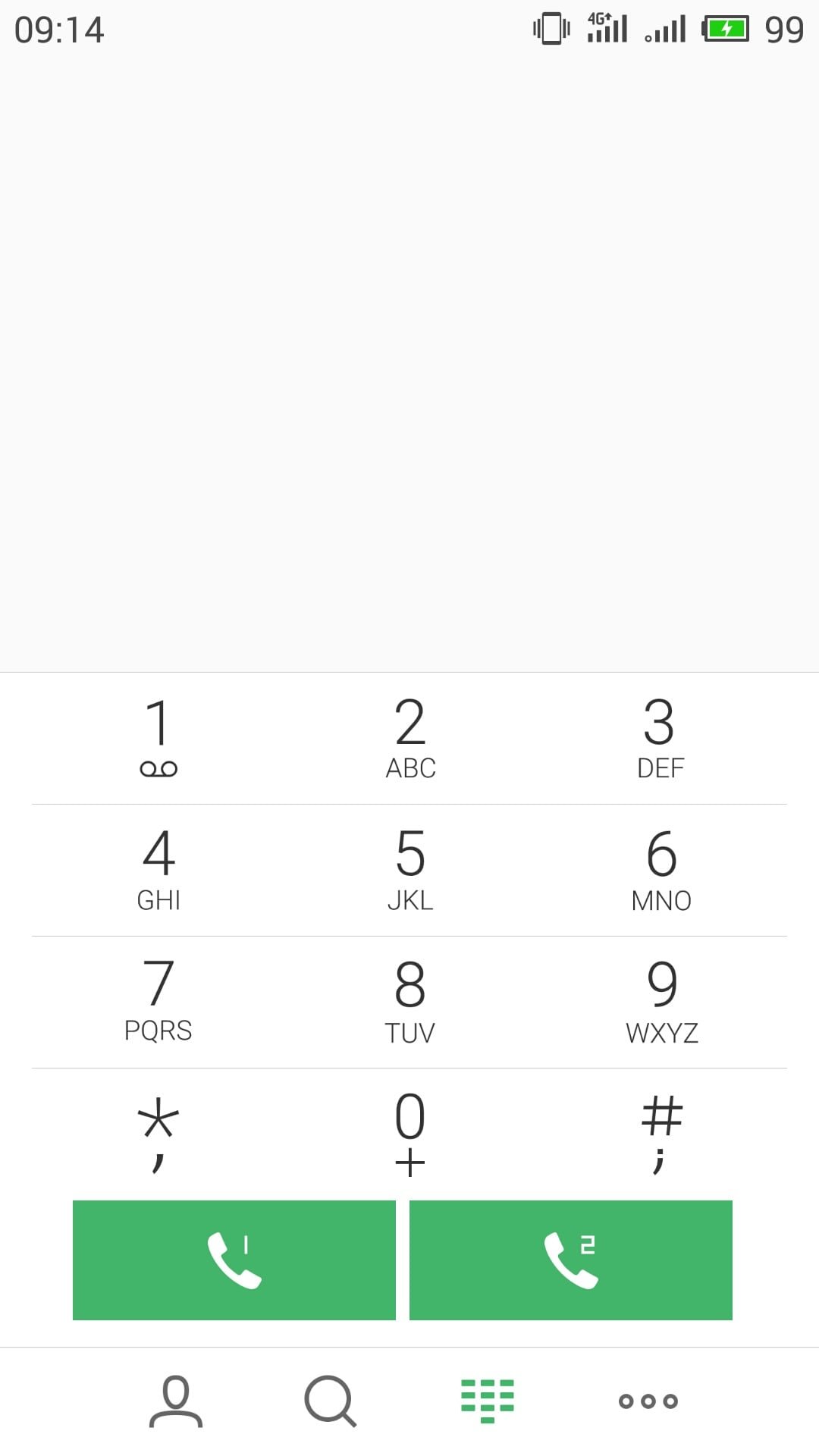
Task: Tap the star key
Action: tap(158, 1134)
